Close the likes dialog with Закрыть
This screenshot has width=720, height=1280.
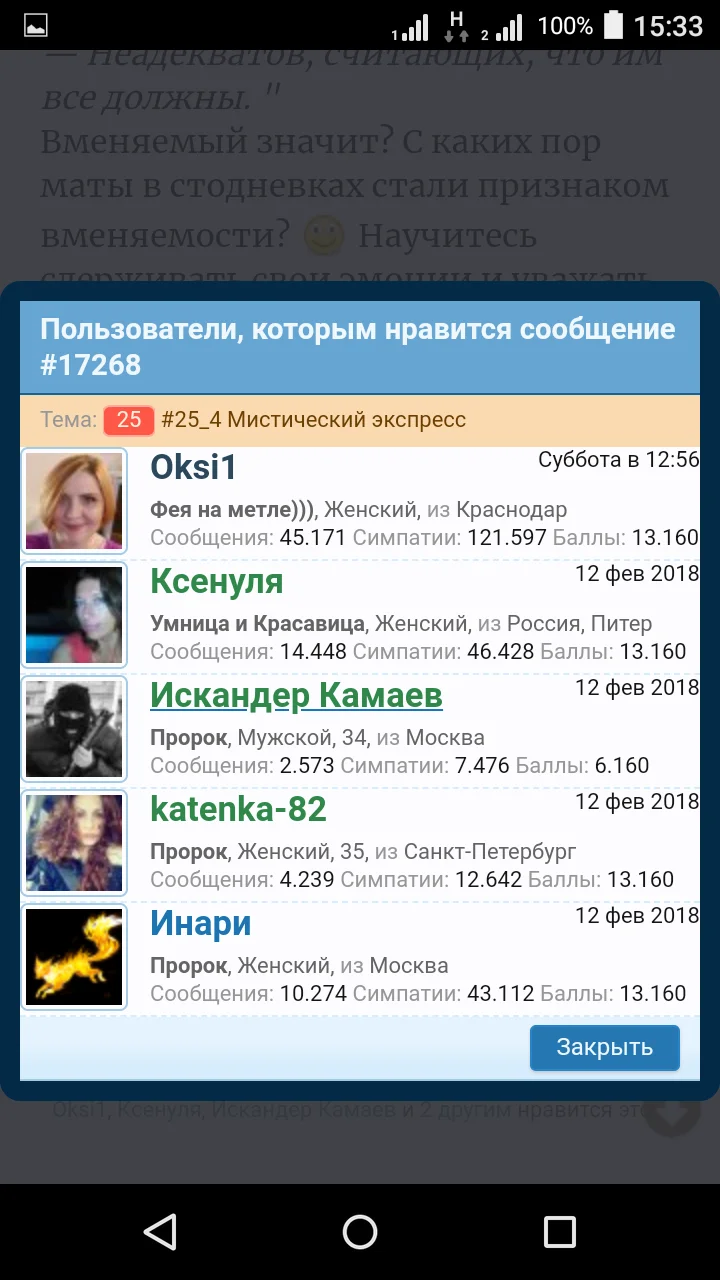click(604, 1047)
